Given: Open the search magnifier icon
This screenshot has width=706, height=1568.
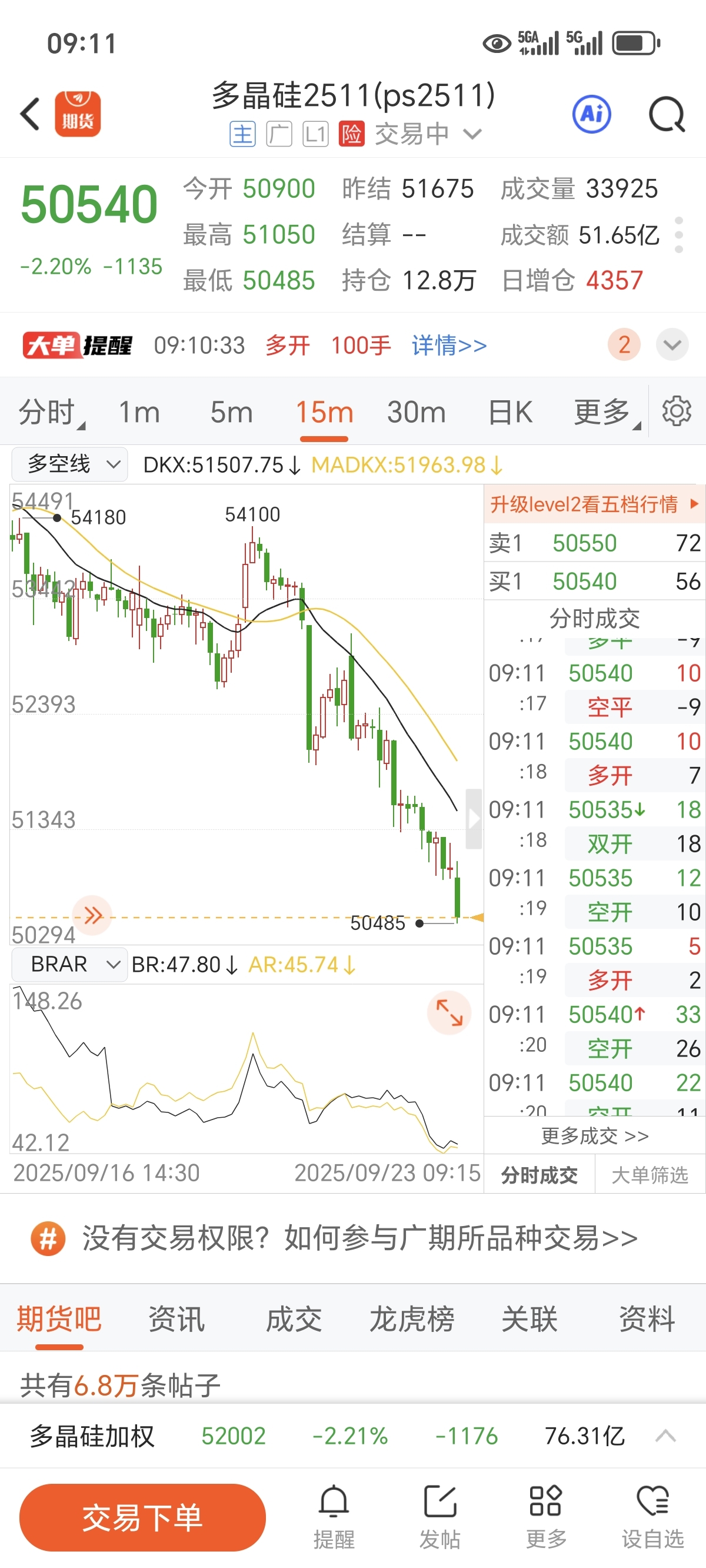Looking at the screenshot, I should click(x=667, y=114).
